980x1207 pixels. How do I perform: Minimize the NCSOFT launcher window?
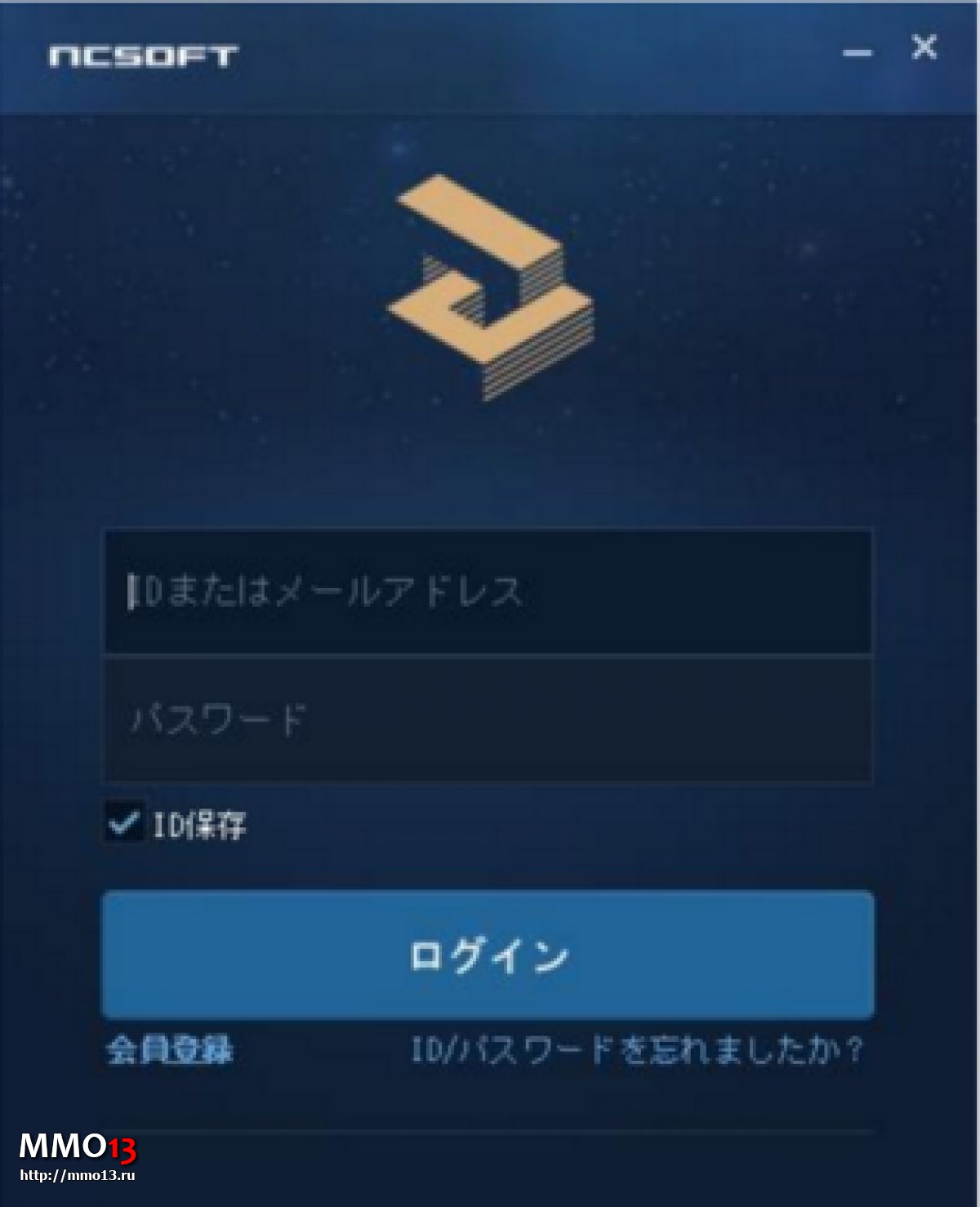857,53
